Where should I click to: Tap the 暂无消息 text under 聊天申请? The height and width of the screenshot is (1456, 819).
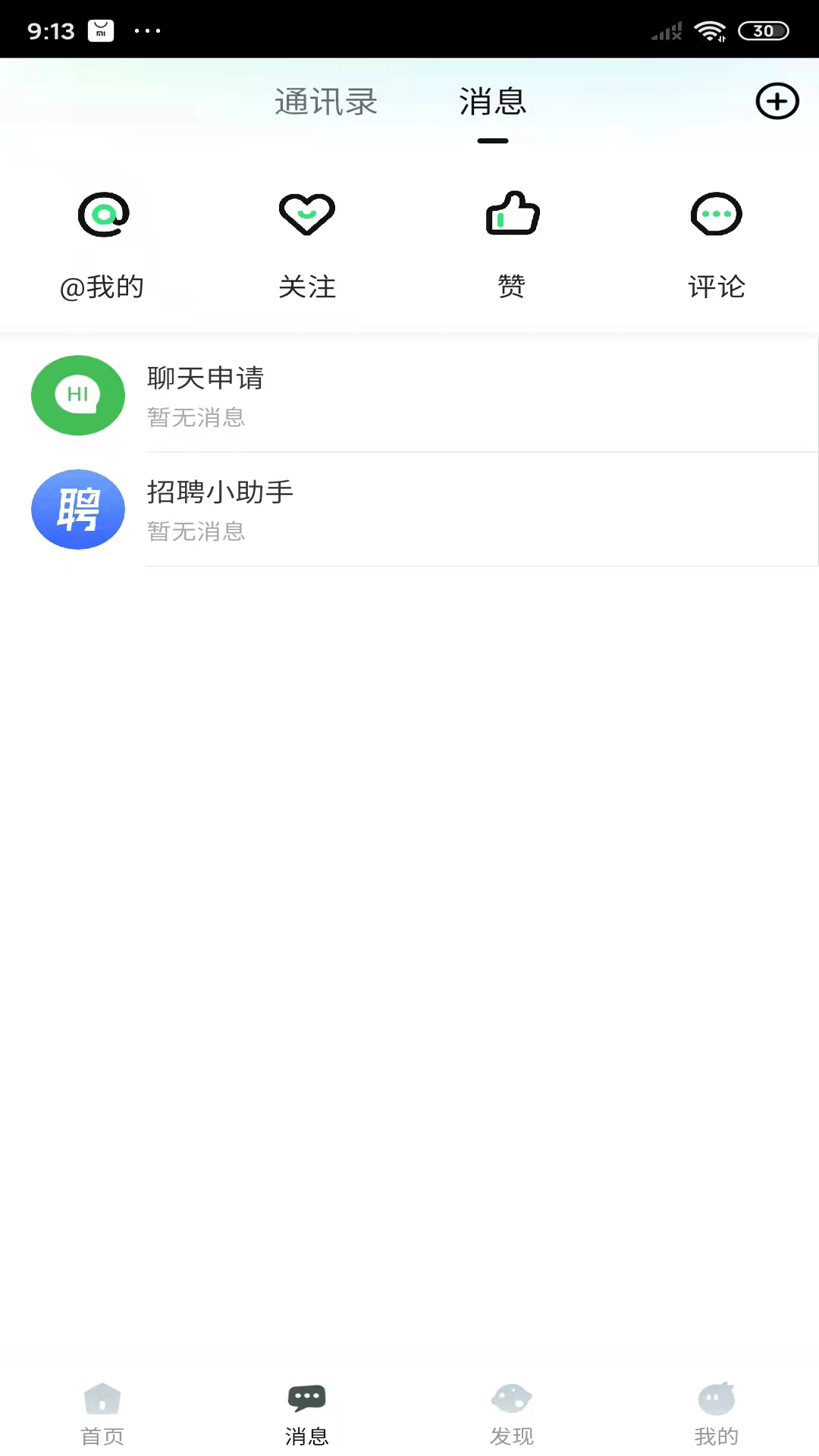(196, 419)
